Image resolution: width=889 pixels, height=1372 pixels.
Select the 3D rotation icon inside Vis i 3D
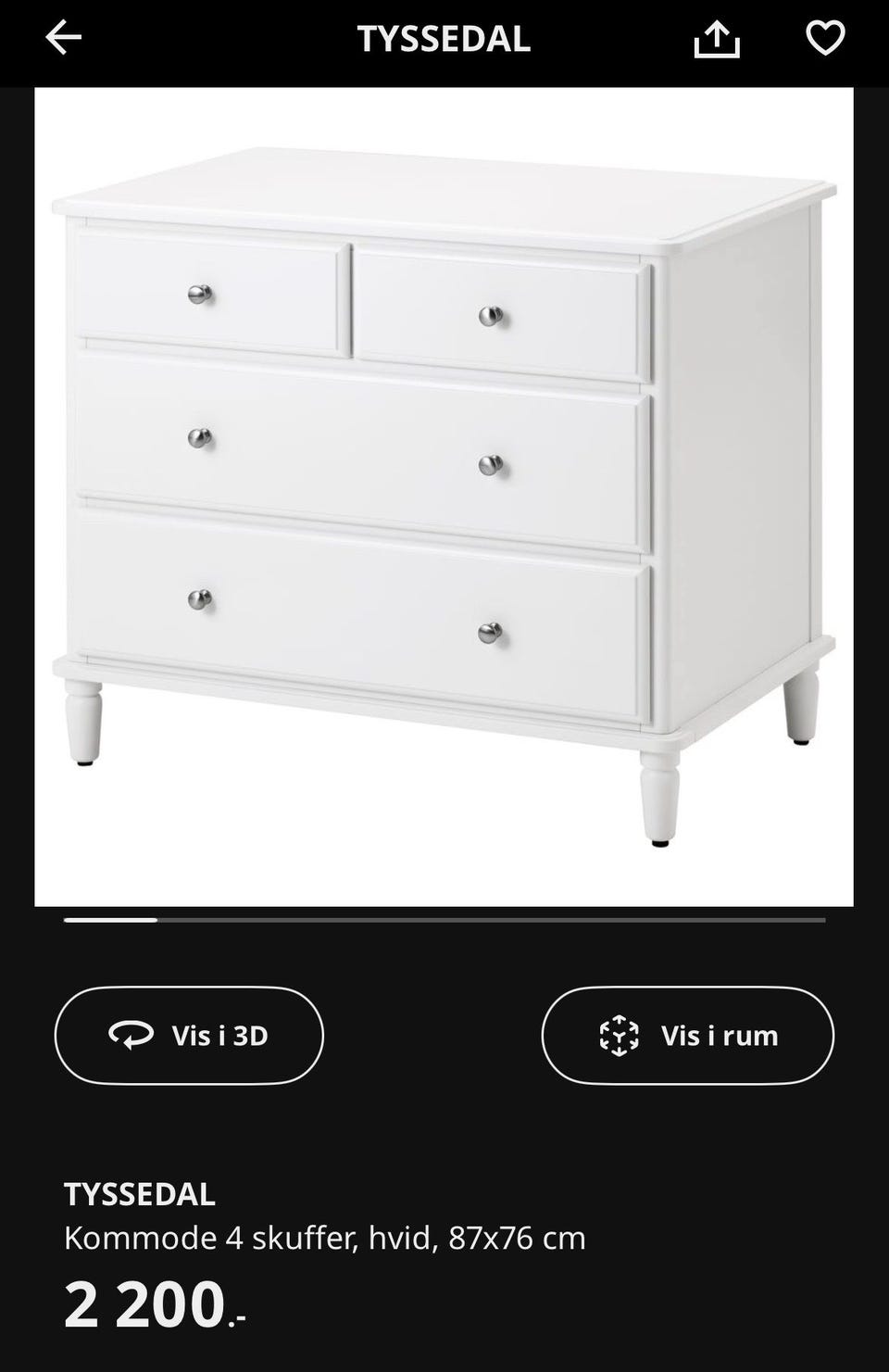click(131, 1035)
